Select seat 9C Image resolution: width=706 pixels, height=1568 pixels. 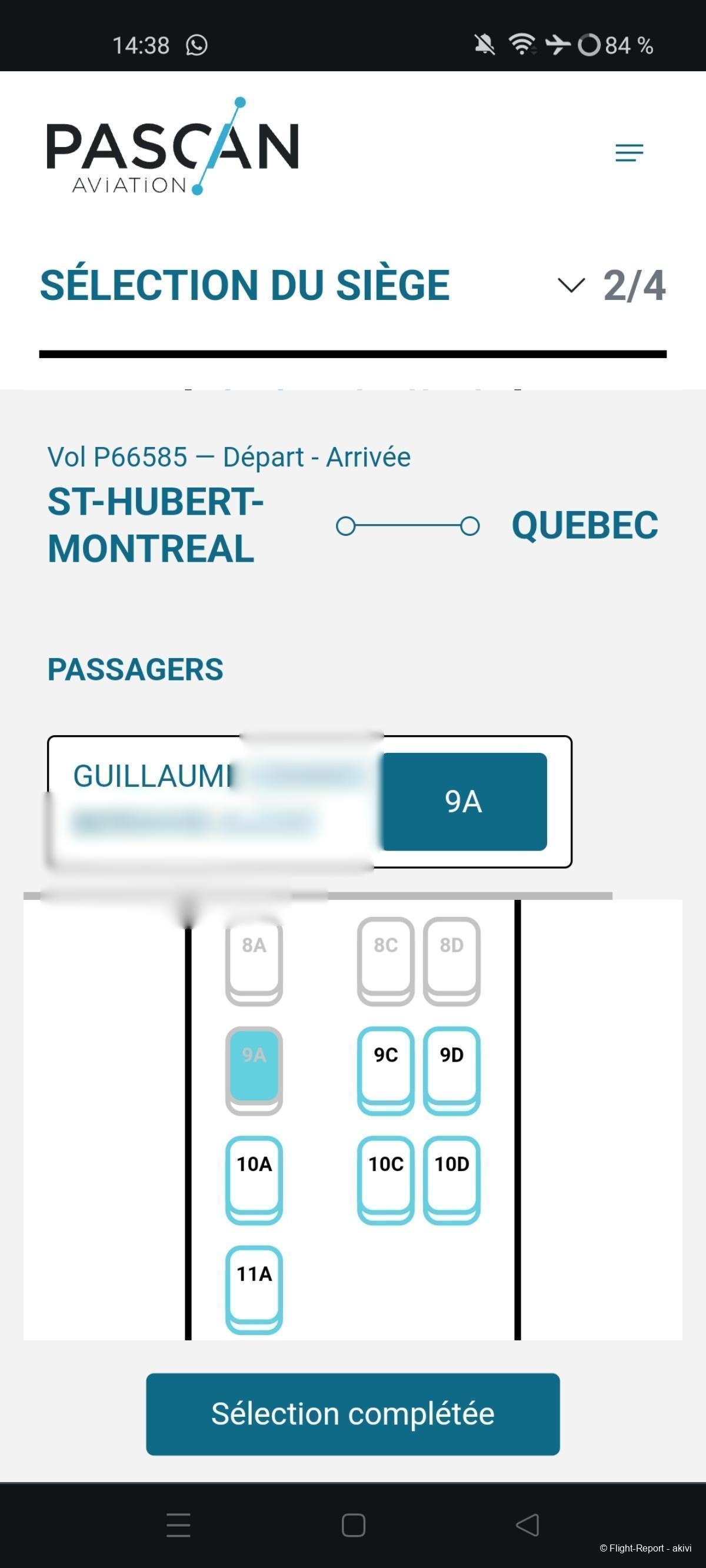385,1069
